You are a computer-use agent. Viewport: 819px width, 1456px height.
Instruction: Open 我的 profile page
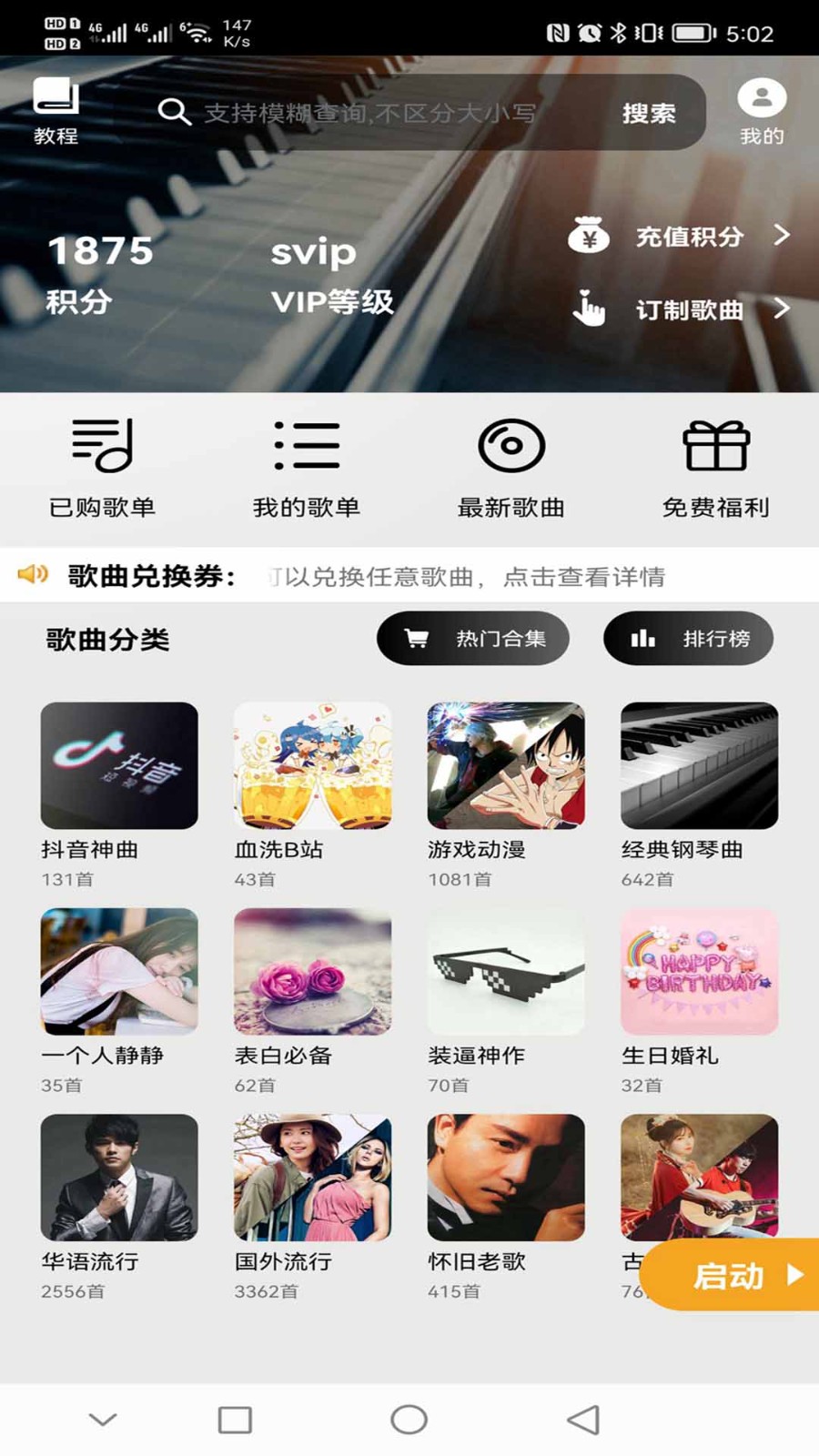tap(762, 111)
